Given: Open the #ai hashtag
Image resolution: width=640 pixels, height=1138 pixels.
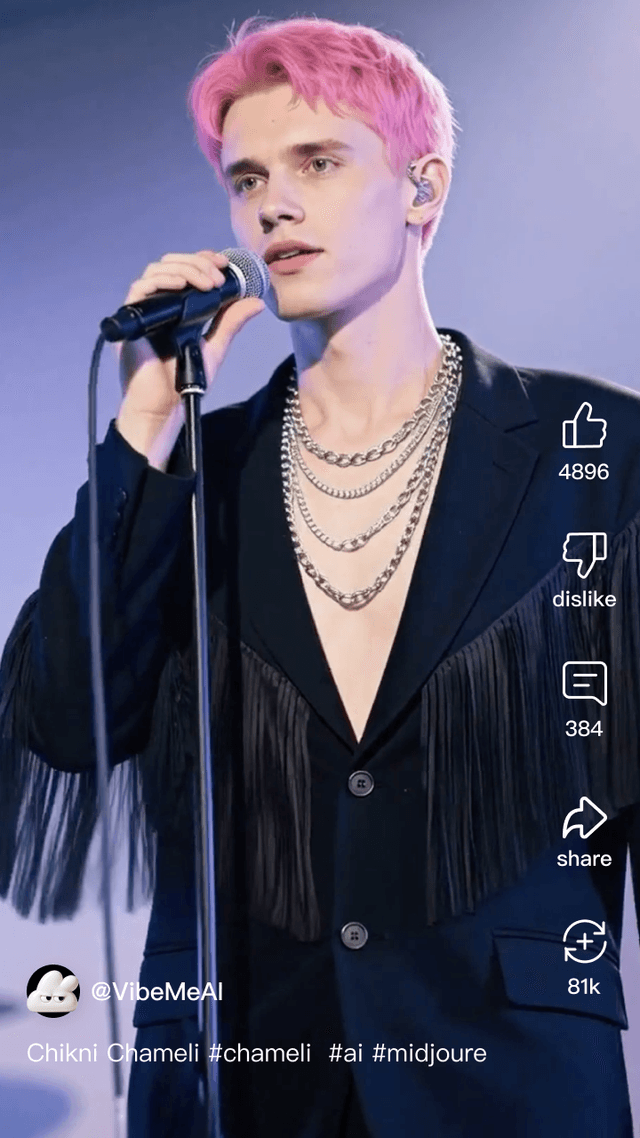Looking at the screenshot, I should [346, 1053].
